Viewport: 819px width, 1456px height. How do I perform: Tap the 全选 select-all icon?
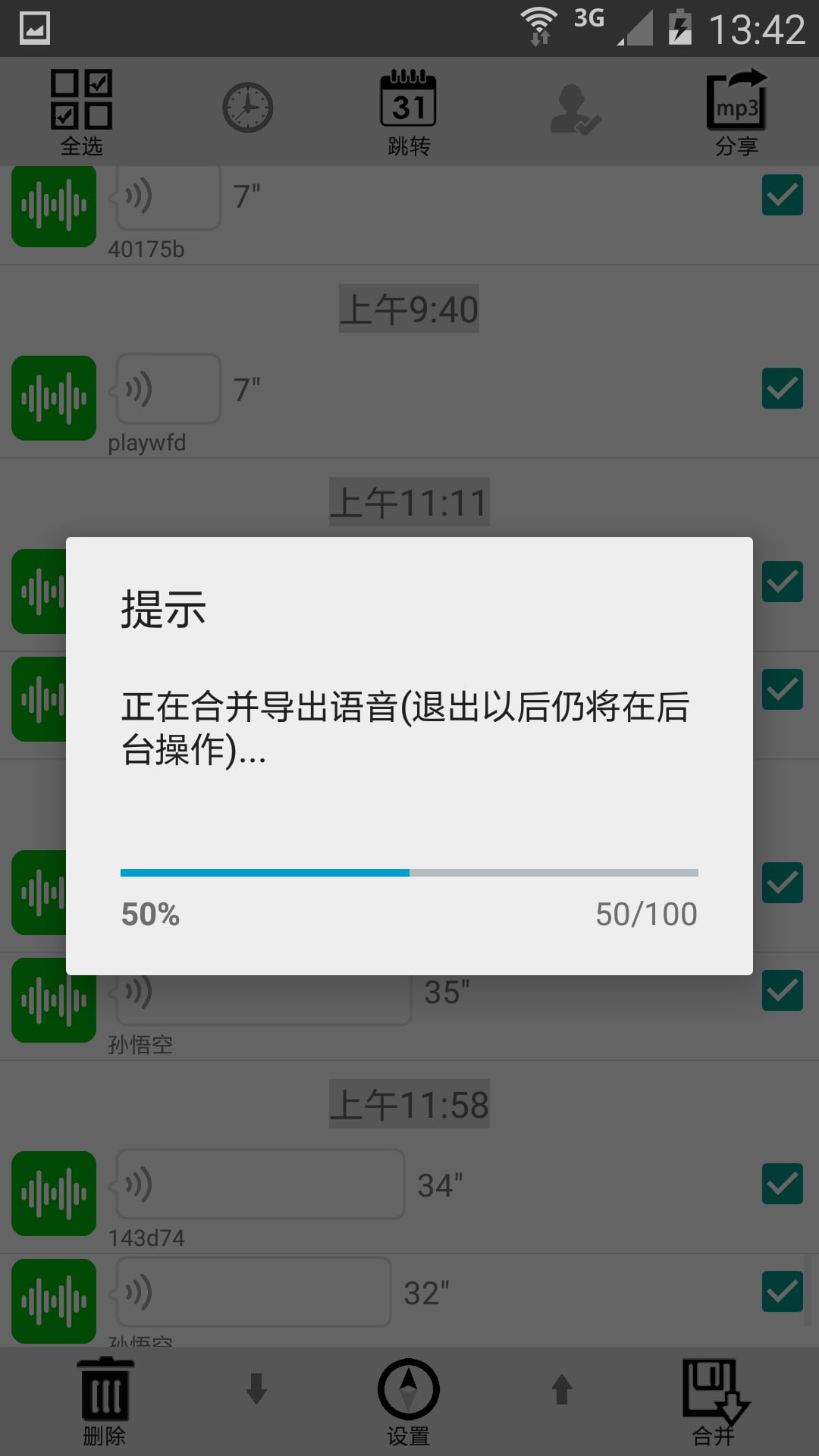[x=82, y=111]
